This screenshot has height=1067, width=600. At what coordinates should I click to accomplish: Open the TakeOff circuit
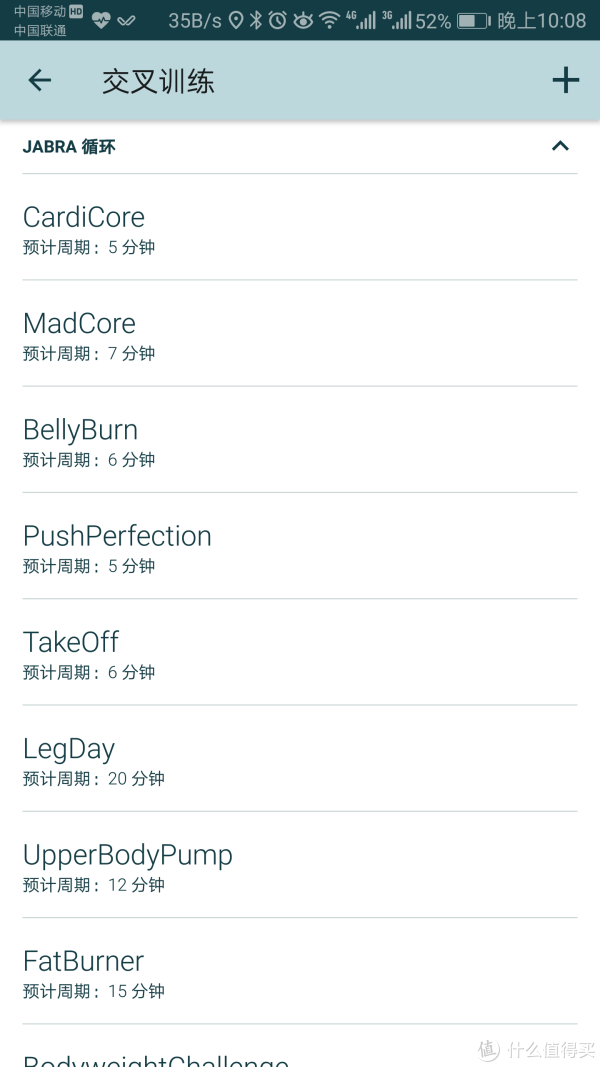[300, 652]
